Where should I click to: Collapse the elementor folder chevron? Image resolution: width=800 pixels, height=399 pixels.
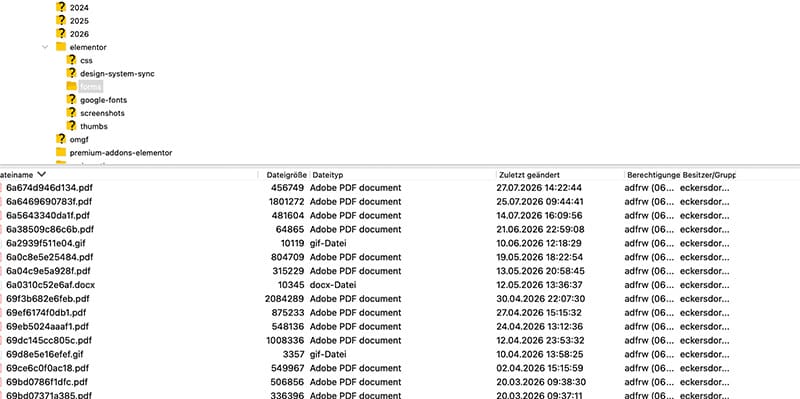click(45, 47)
